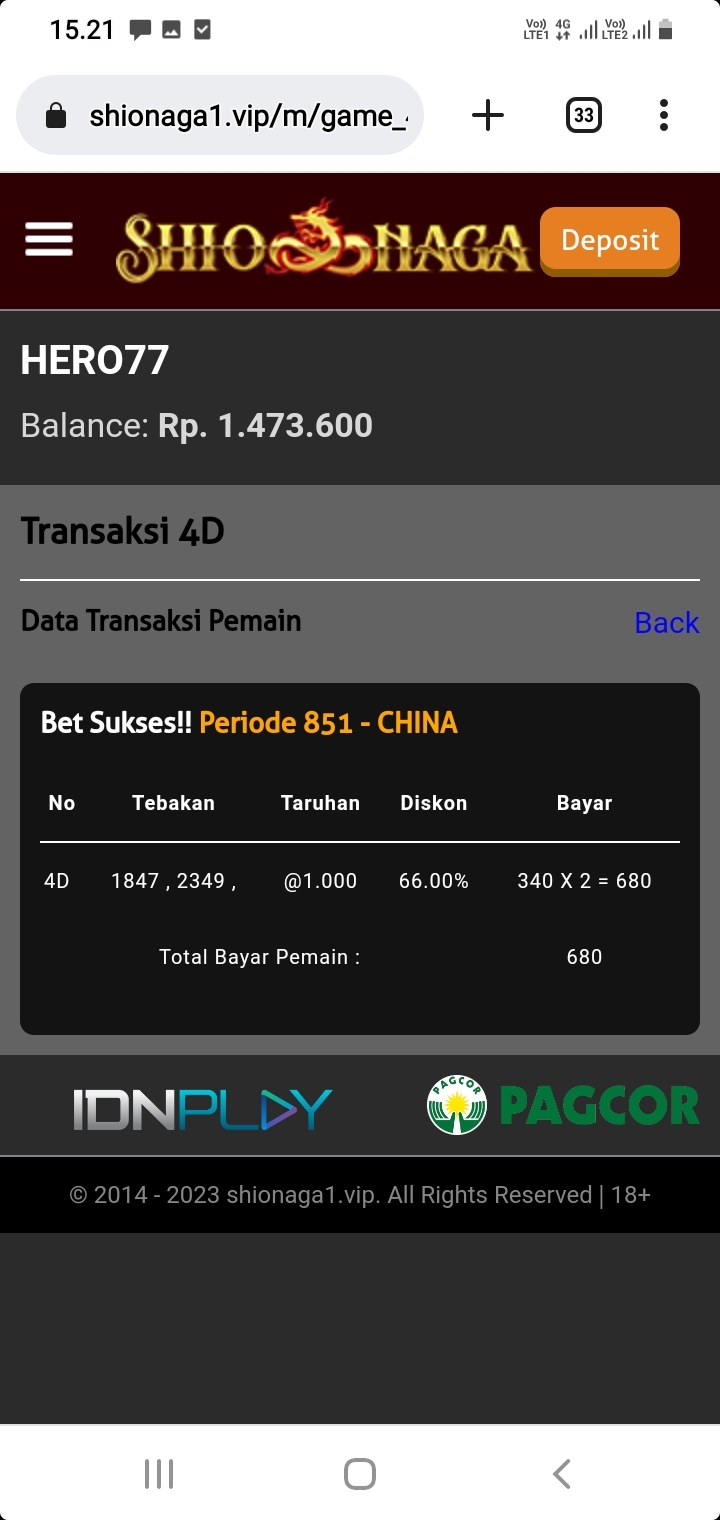Show the open tabs switcher
The width and height of the screenshot is (720, 1520).
click(x=584, y=116)
